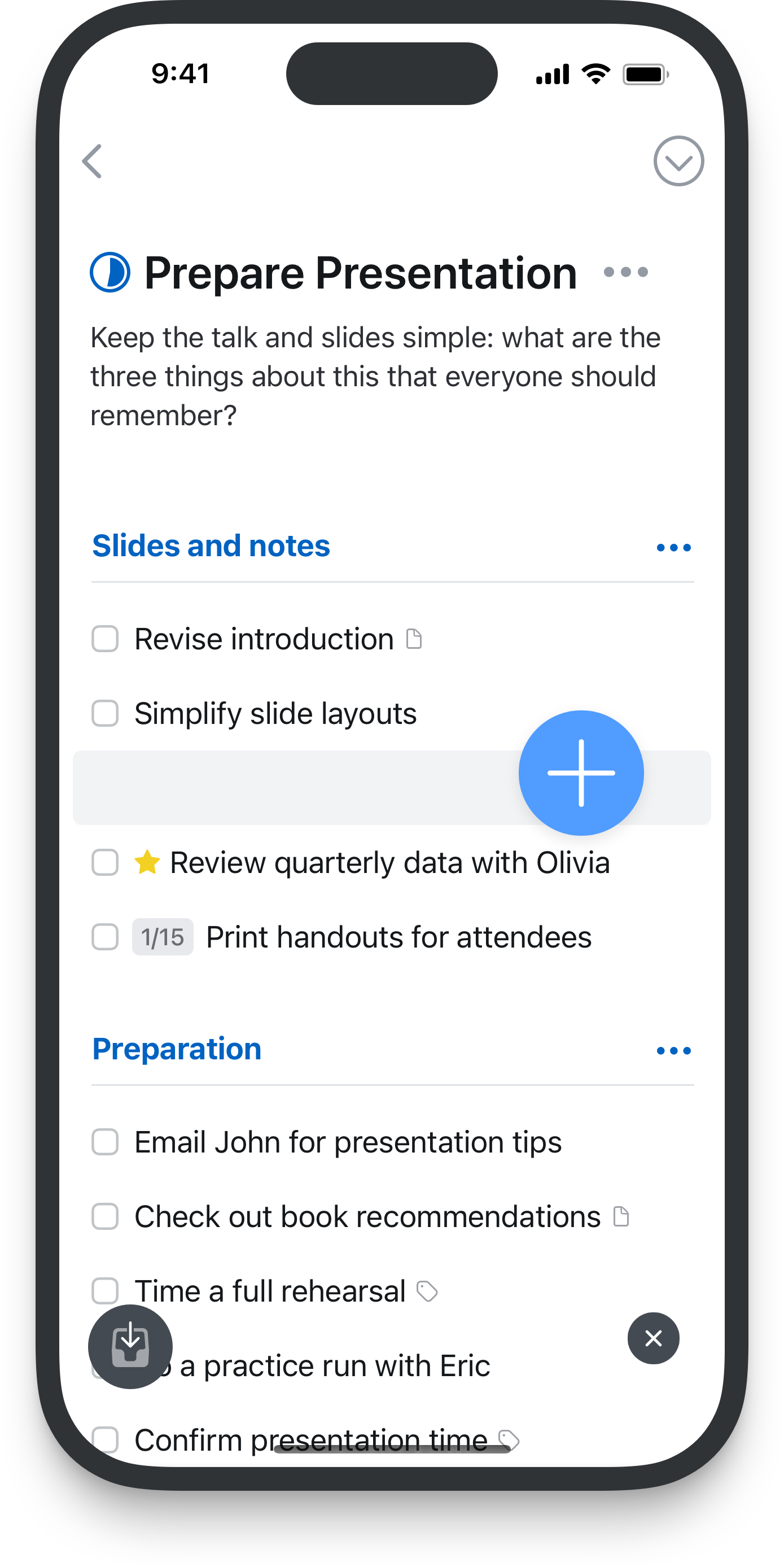Complete Review quarterly data with Olivia
This screenshot has width=784, height=1567.
coord(104,863)
